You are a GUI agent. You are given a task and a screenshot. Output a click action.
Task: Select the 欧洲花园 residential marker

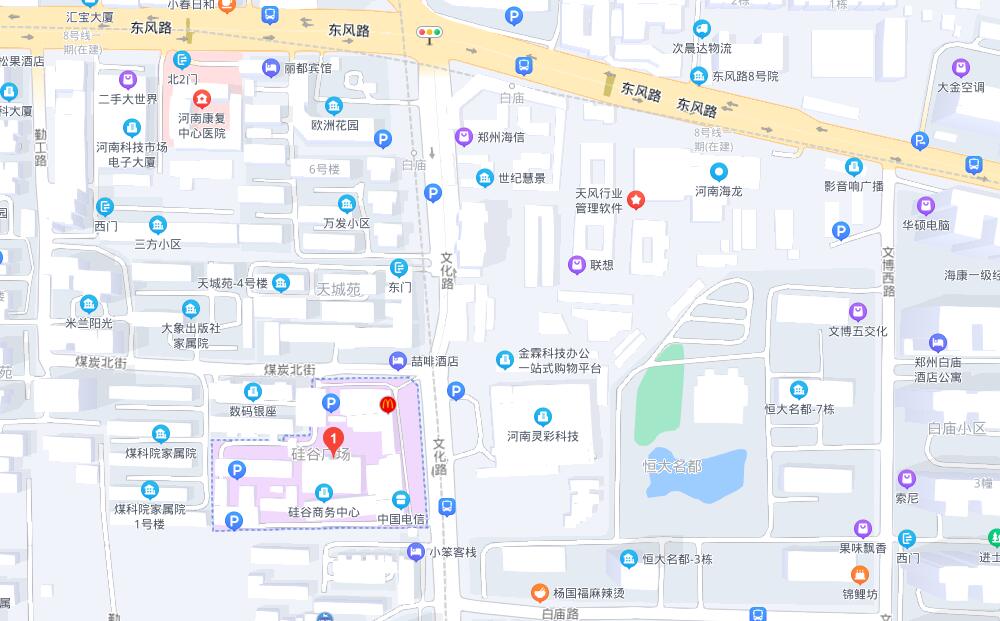pos(334,106)
